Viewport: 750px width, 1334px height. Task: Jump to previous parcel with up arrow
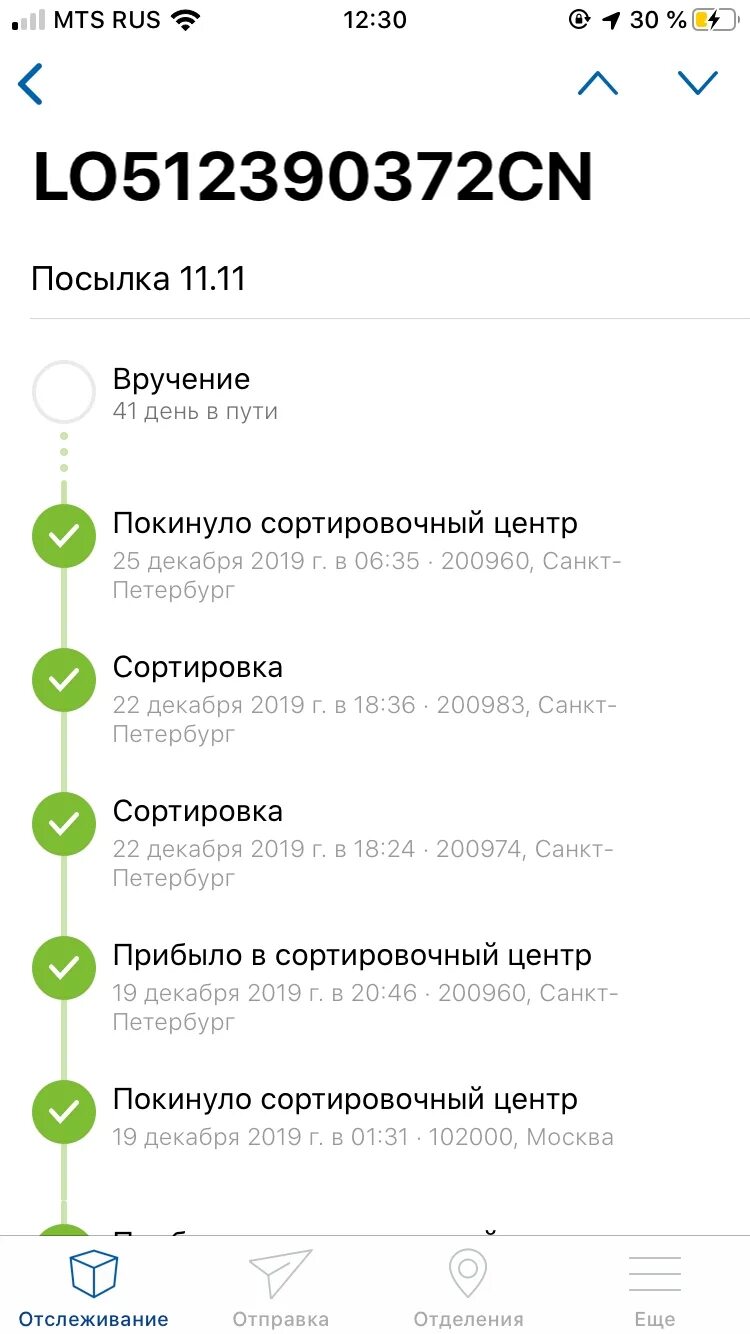[598, 83]
